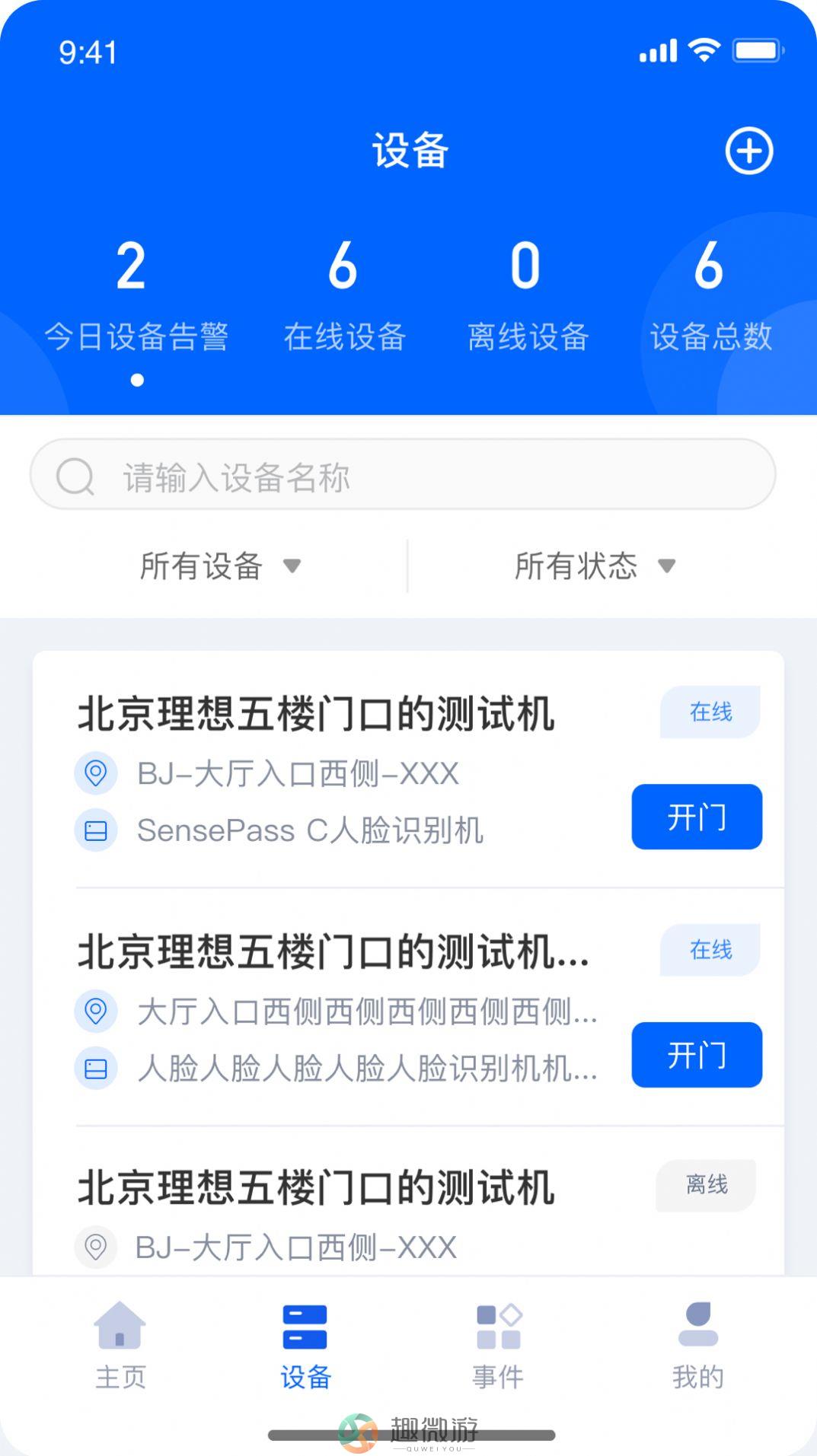Select the 设备总数 stat
The height and width of the screenshot is (1456, 817).
[x=710, y=297]
